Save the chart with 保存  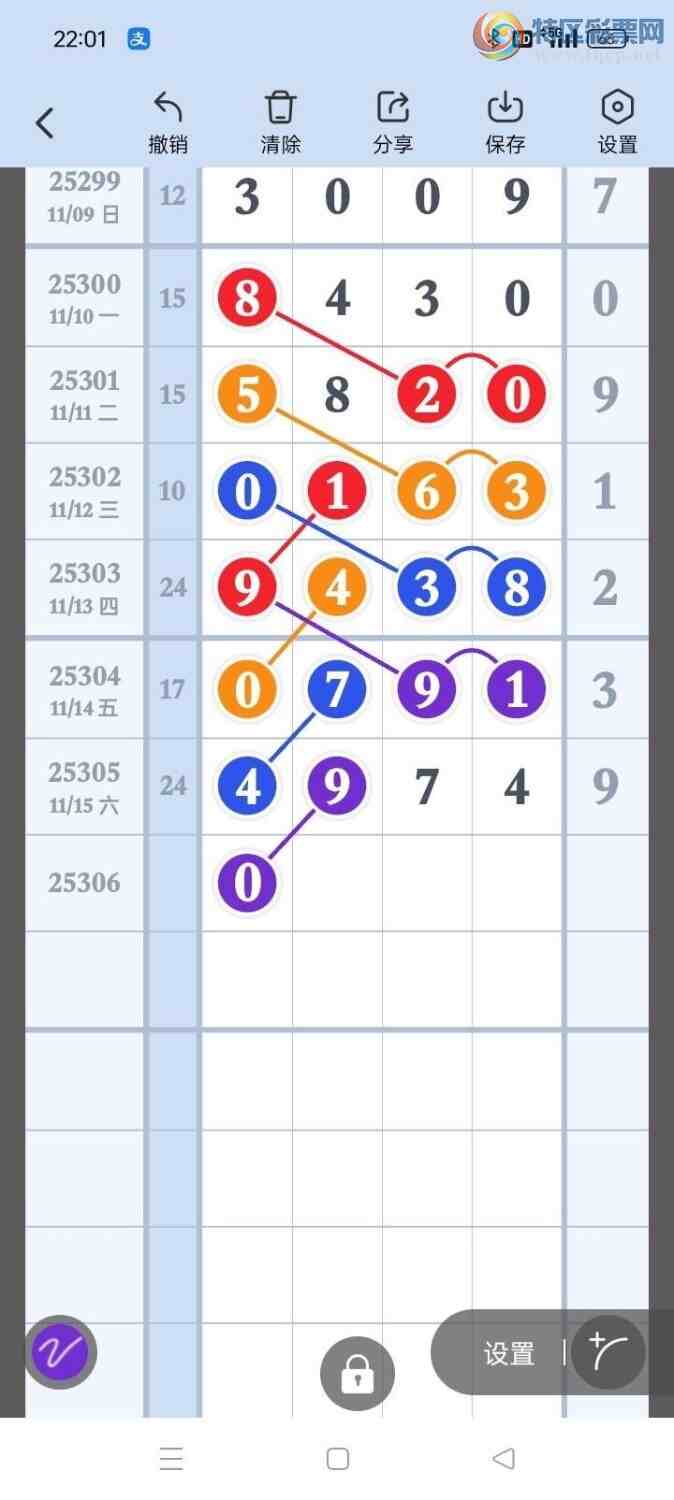tap(505, 122)
